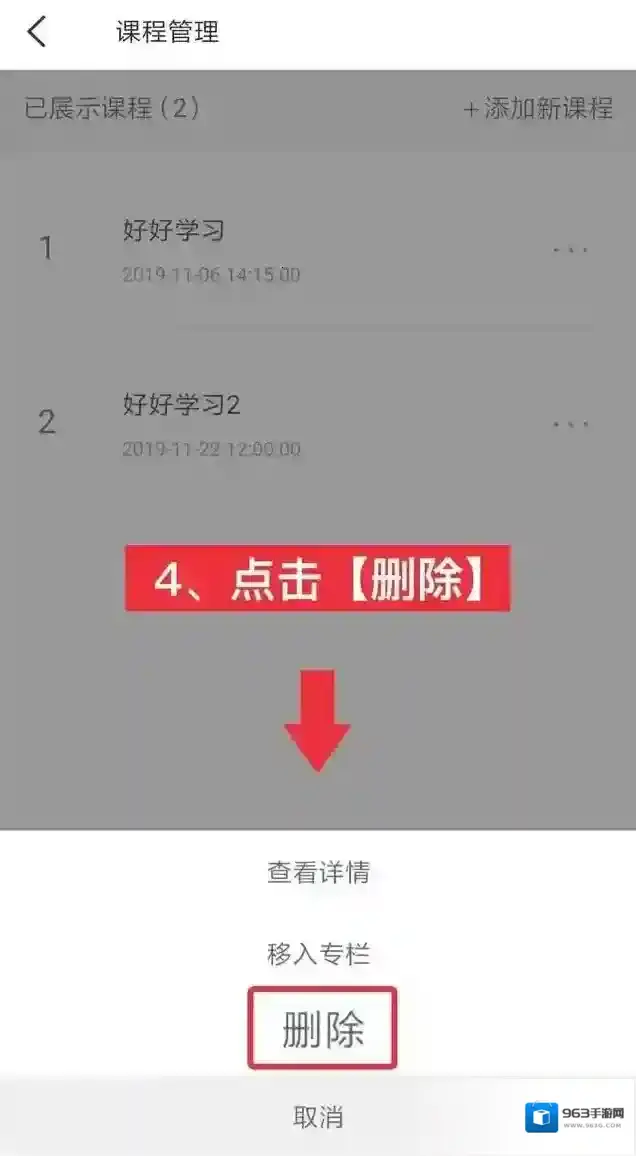Screen dimensions: 636x1156
Task: Select 查看详情 in the bottom sheet
Action: tap(318, 872)
